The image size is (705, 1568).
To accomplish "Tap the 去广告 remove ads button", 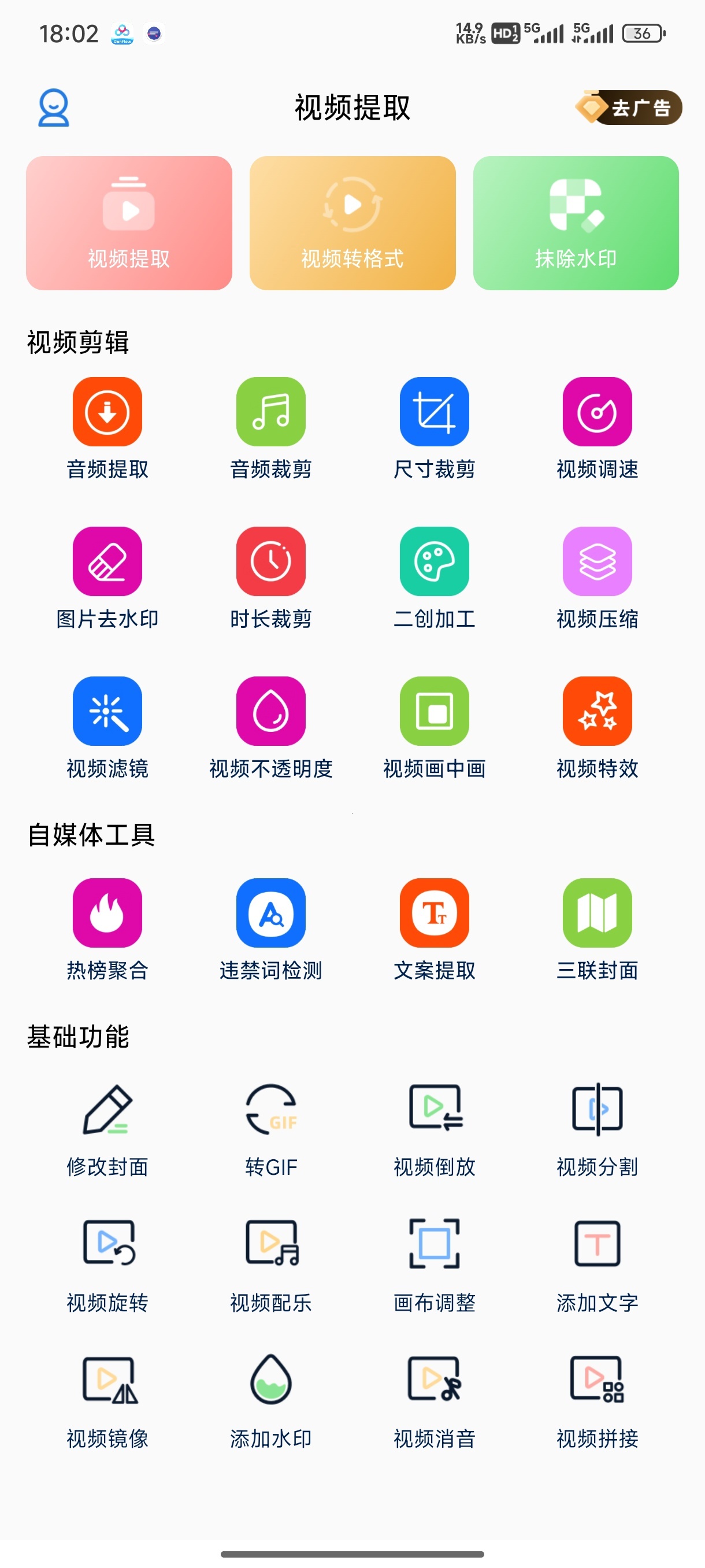I will (x=628, y=108).
